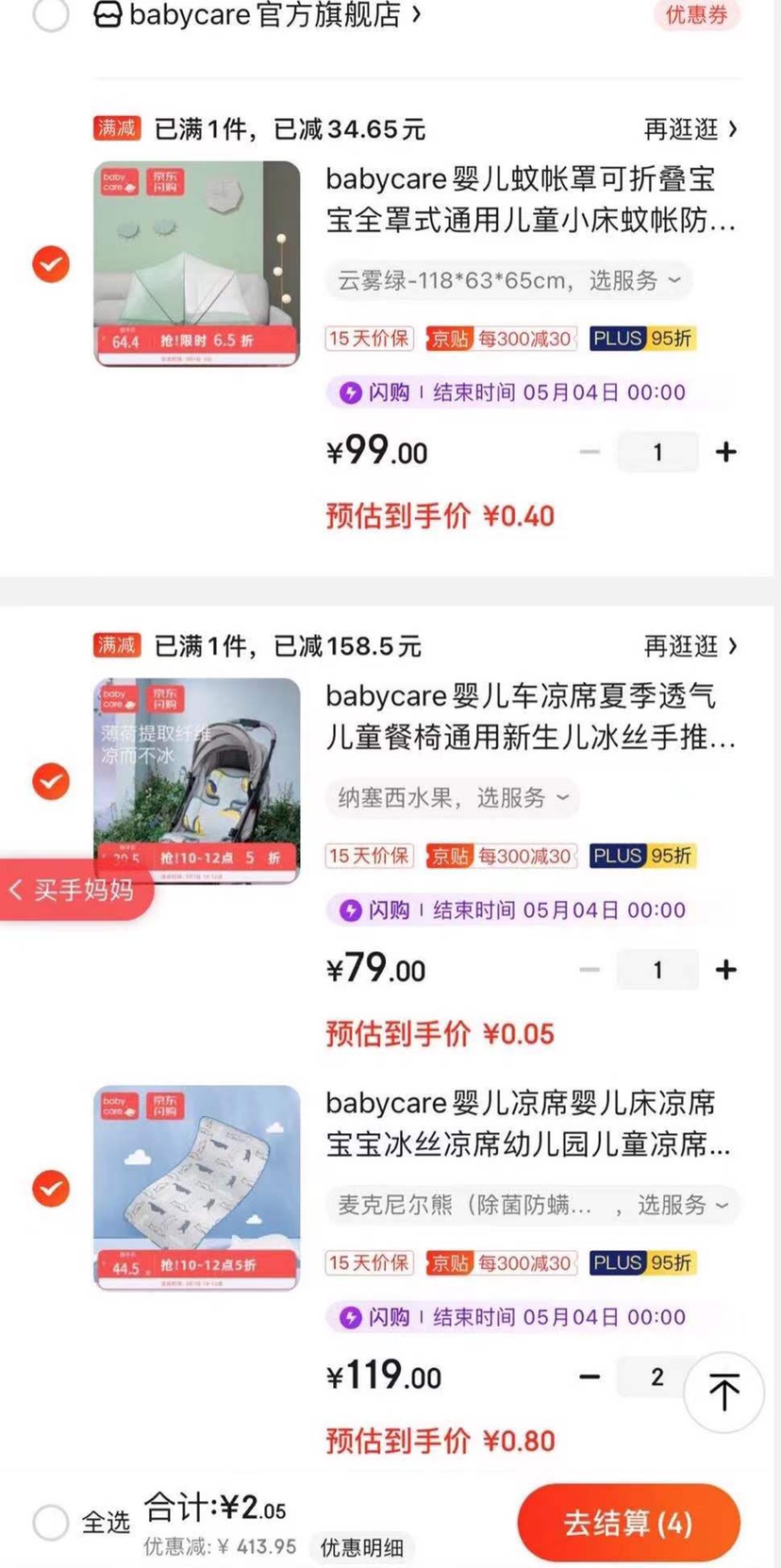Increase quantity of the ¥99.00 mosquito net
The image size is (781, 1568).
click(725, 452)
